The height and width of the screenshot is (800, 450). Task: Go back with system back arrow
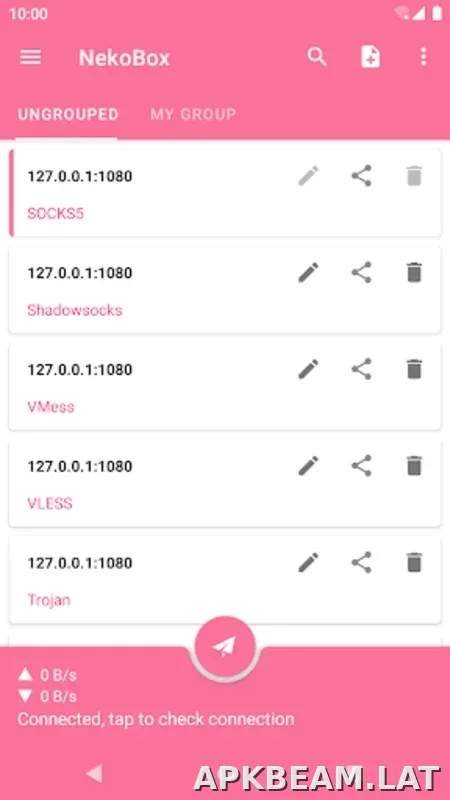tap(94, 773)
